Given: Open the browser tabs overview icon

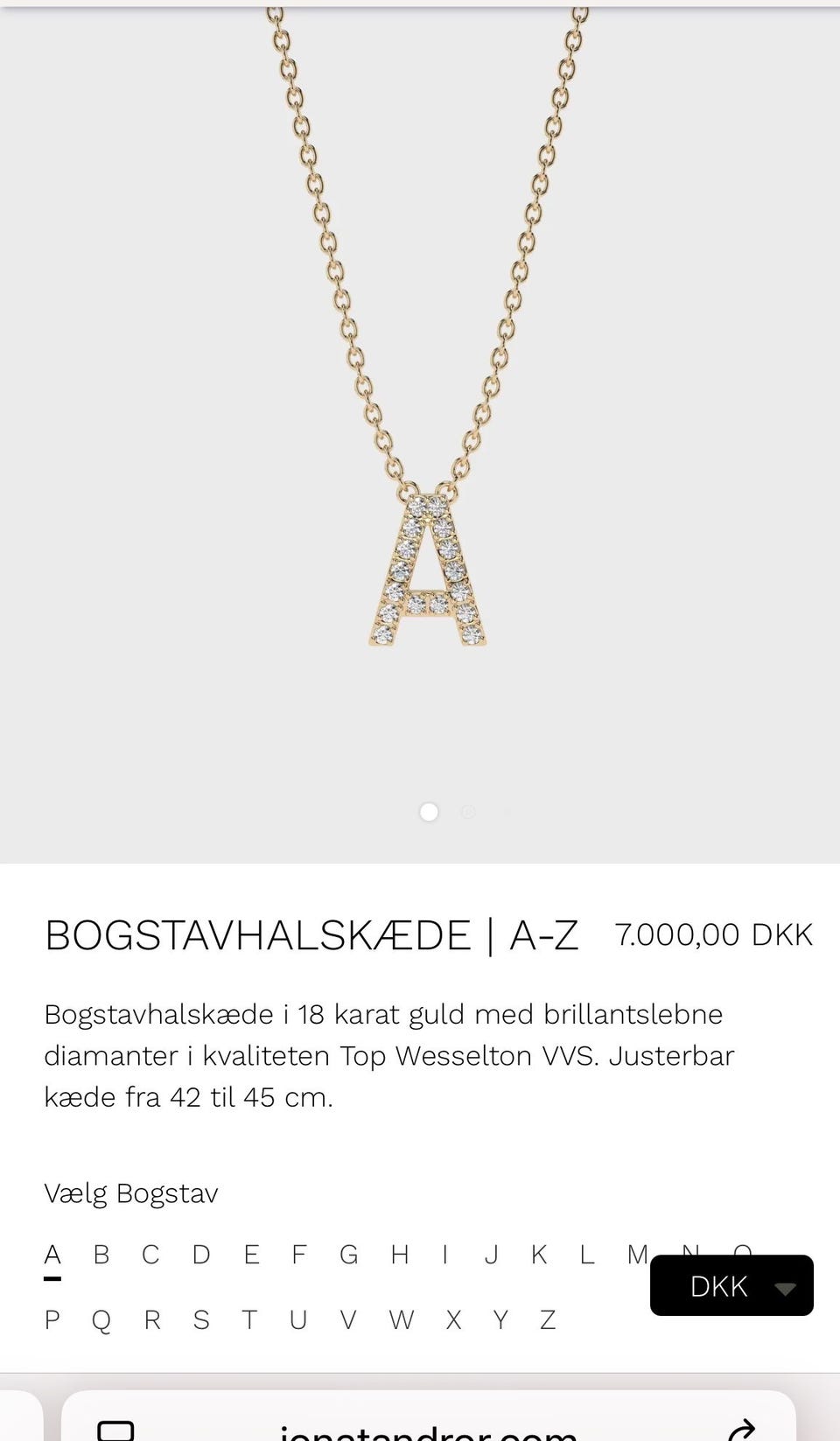Looking at the screenshot, I should pyautogui.click(x=117, y=1428).
